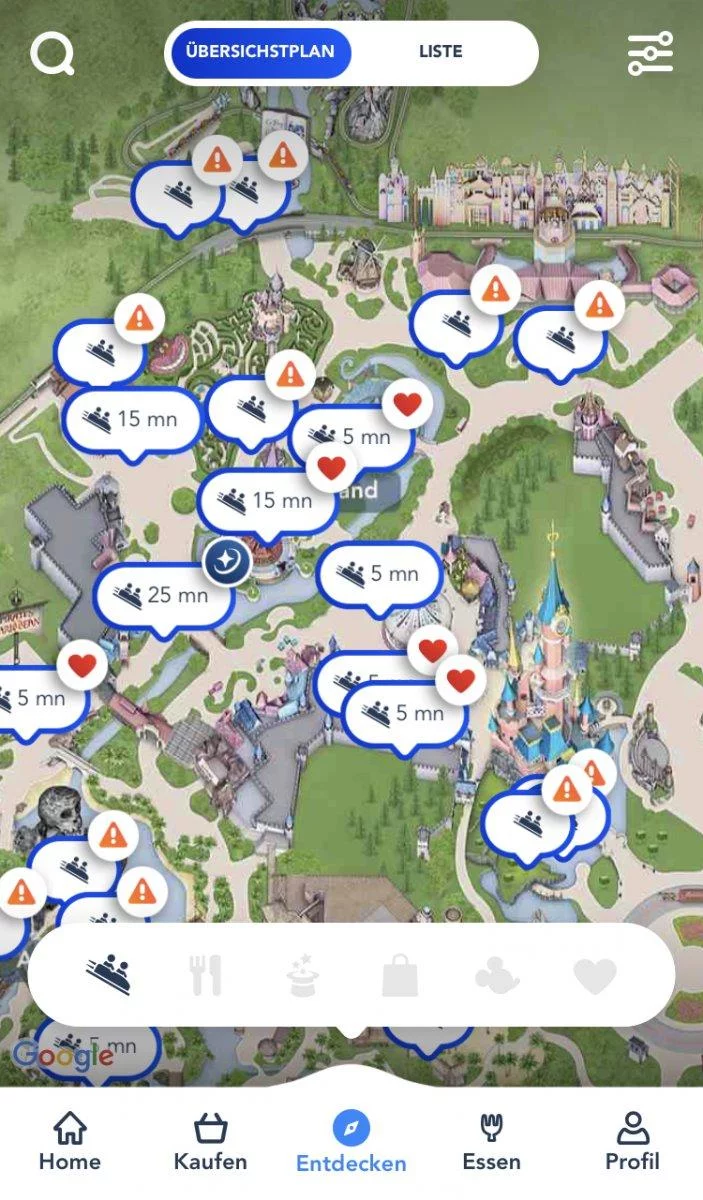Screen dimensions: 703x1200
Task: Tap the blue star badge map marker
Action: [x=226, y=563]
